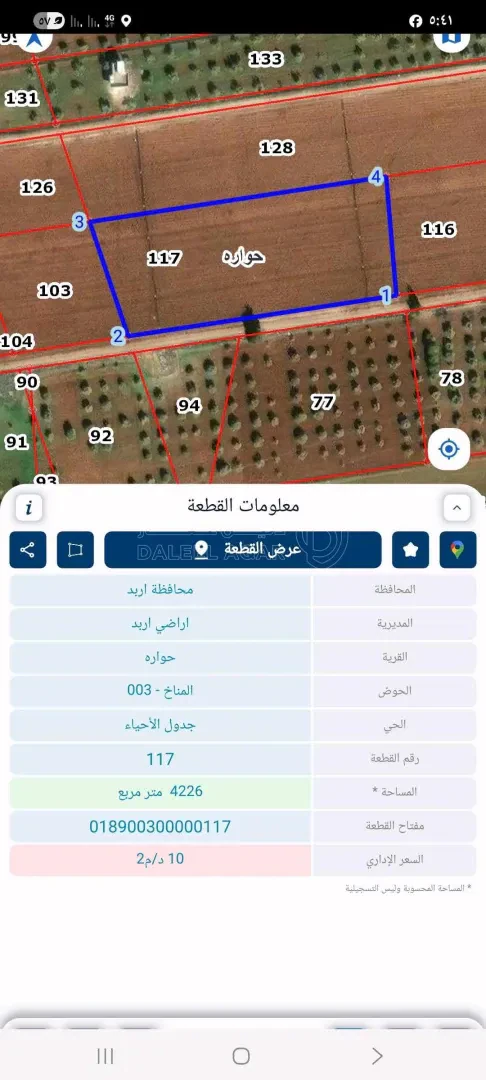Share the parcel details
The height and width of the screenshot is (1080, 486).
pyautogui.click(x=28, y=550)
